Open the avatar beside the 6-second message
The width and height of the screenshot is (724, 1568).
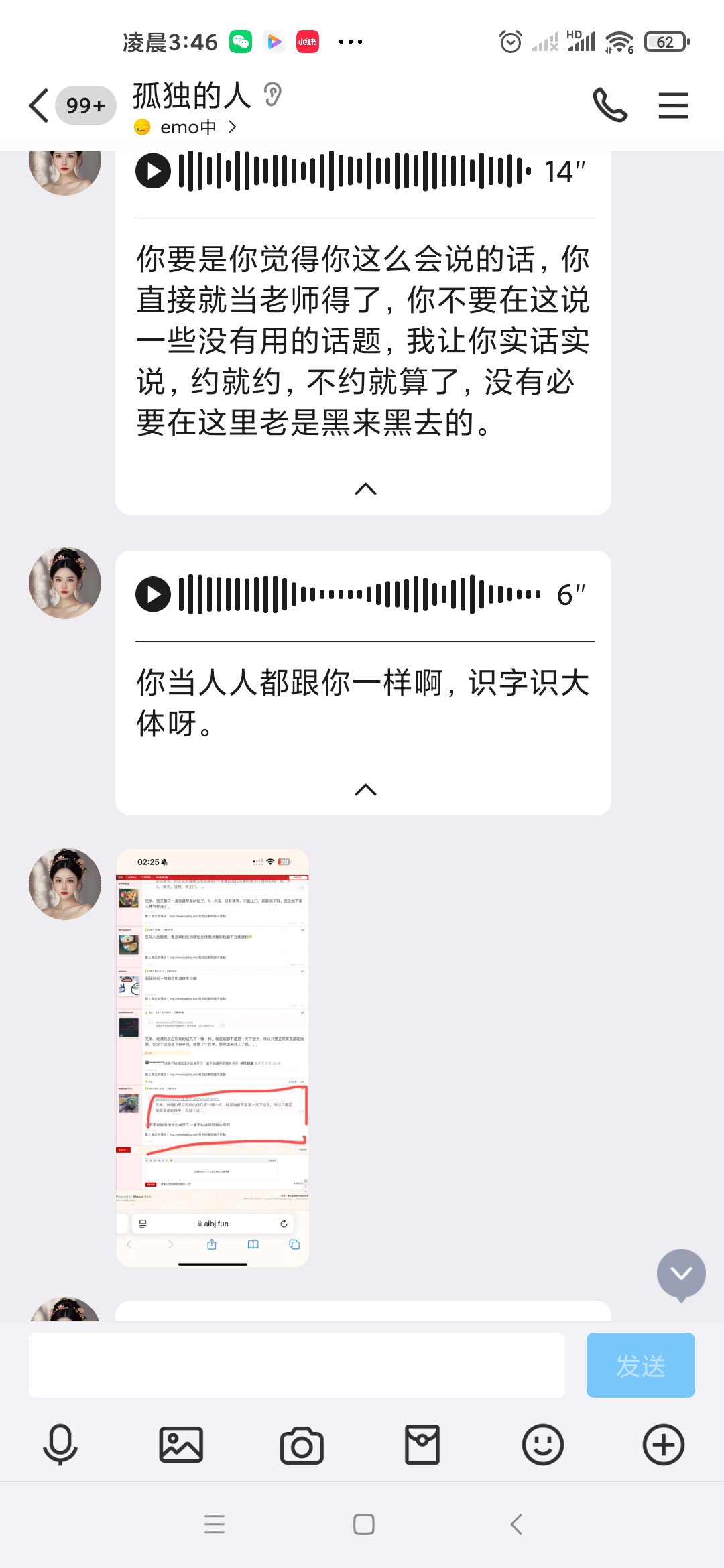(65, 583)
